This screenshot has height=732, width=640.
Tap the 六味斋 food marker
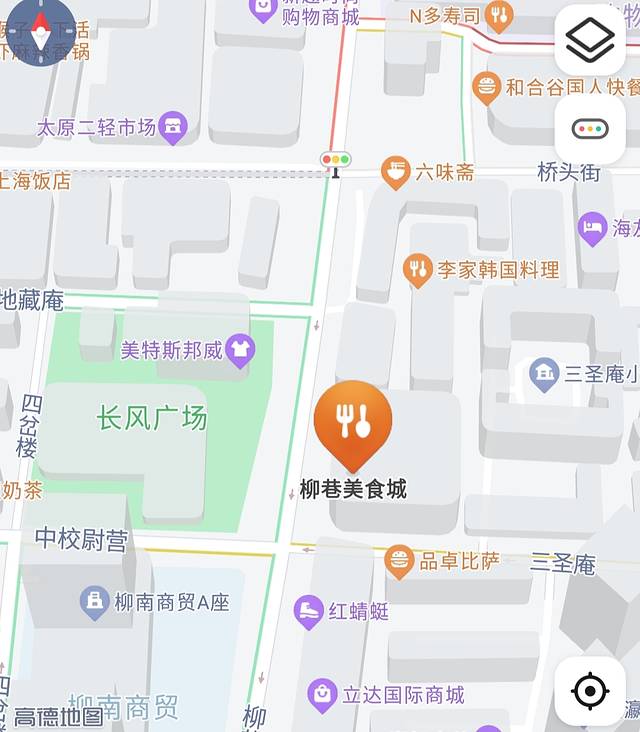coord(396,172)
